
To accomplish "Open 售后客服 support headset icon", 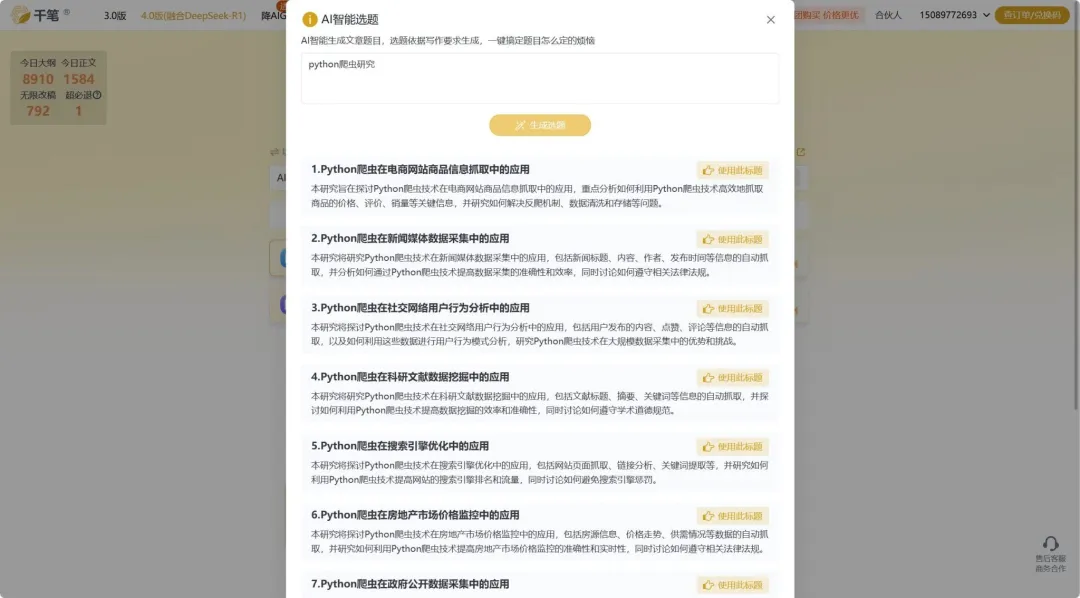I will click(x=1050, y=544).
